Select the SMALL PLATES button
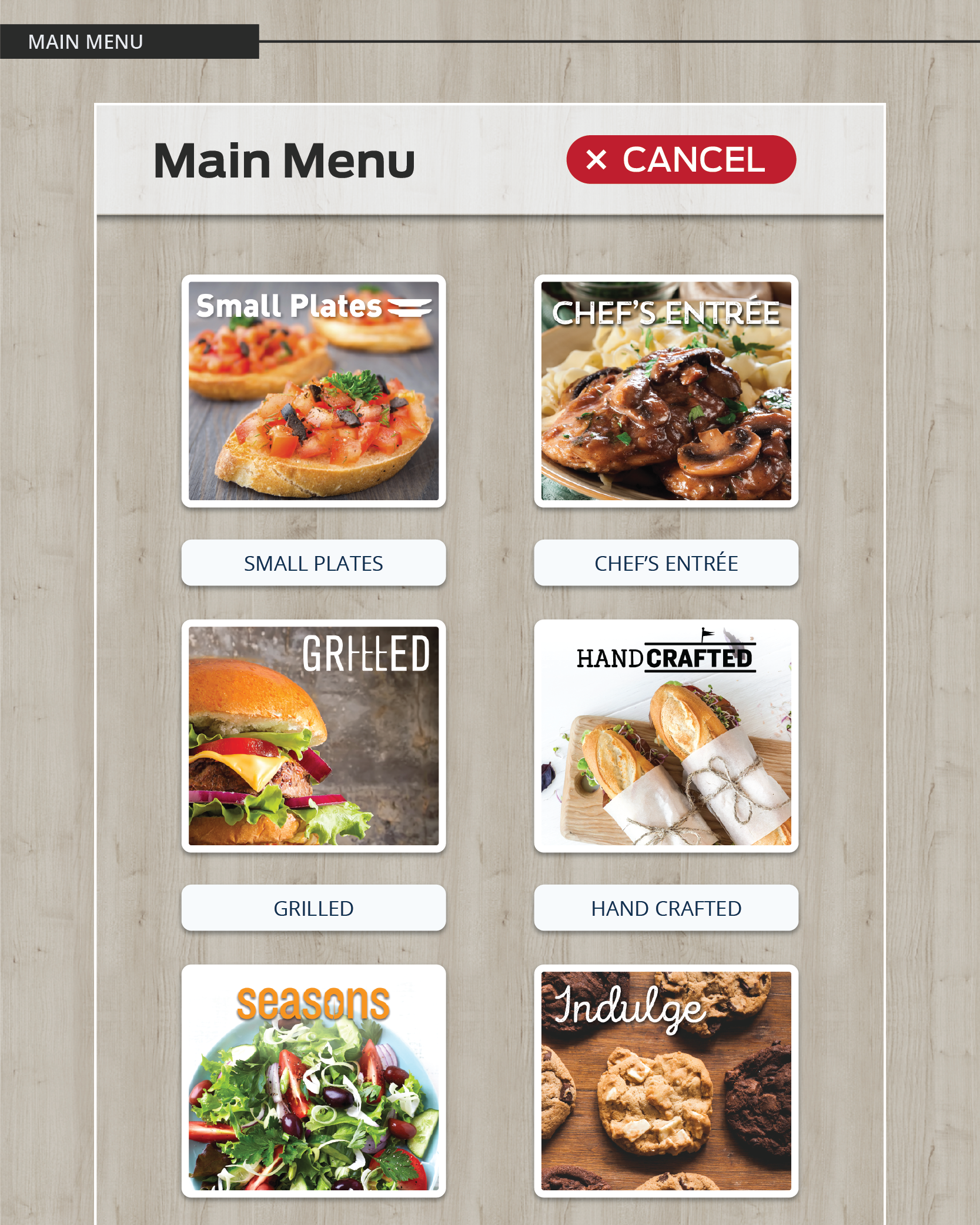The width and height of the screenshot is (980, 1225). coord(313,563)
